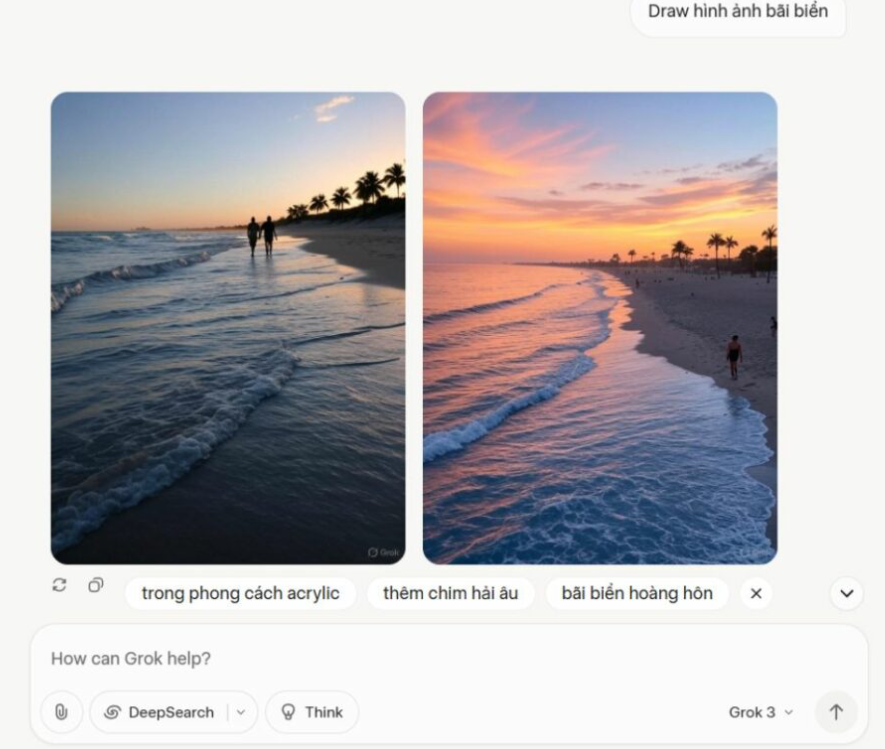Select the 'trong phong cách acrylic' suggestion
The height and width of the screenshot is (749, 885).
click(240, 593)
